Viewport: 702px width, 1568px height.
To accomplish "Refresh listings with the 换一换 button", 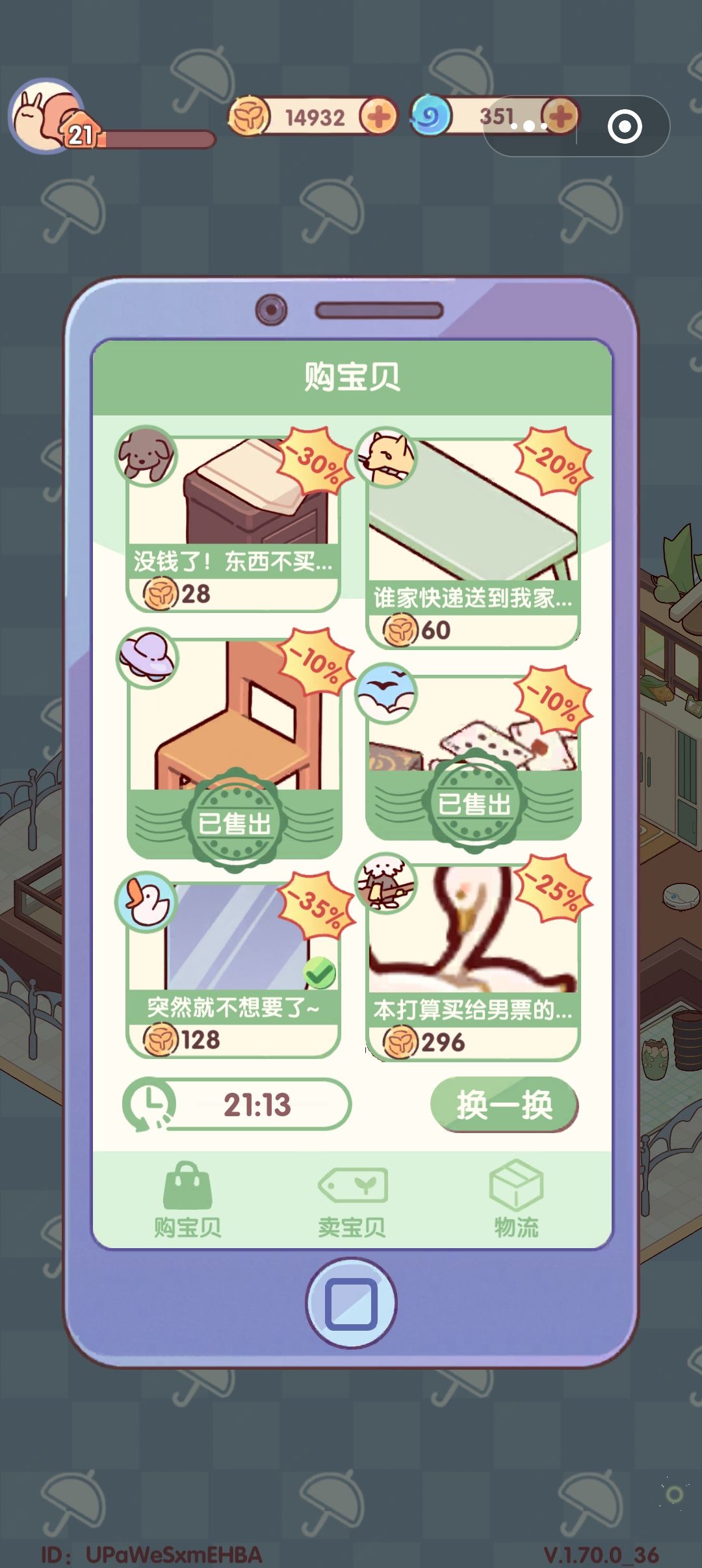I will [504, 1104].
